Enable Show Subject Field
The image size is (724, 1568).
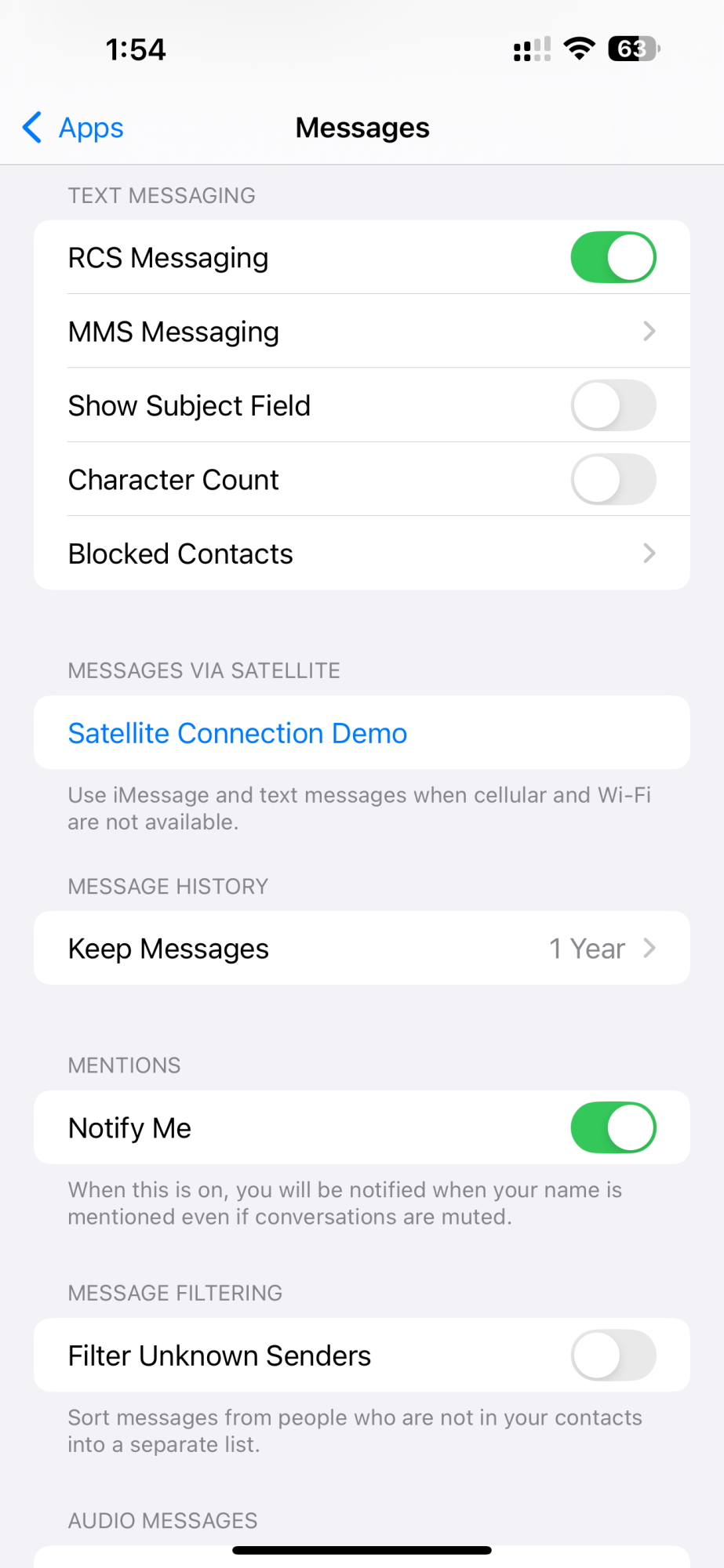[613, 405]
